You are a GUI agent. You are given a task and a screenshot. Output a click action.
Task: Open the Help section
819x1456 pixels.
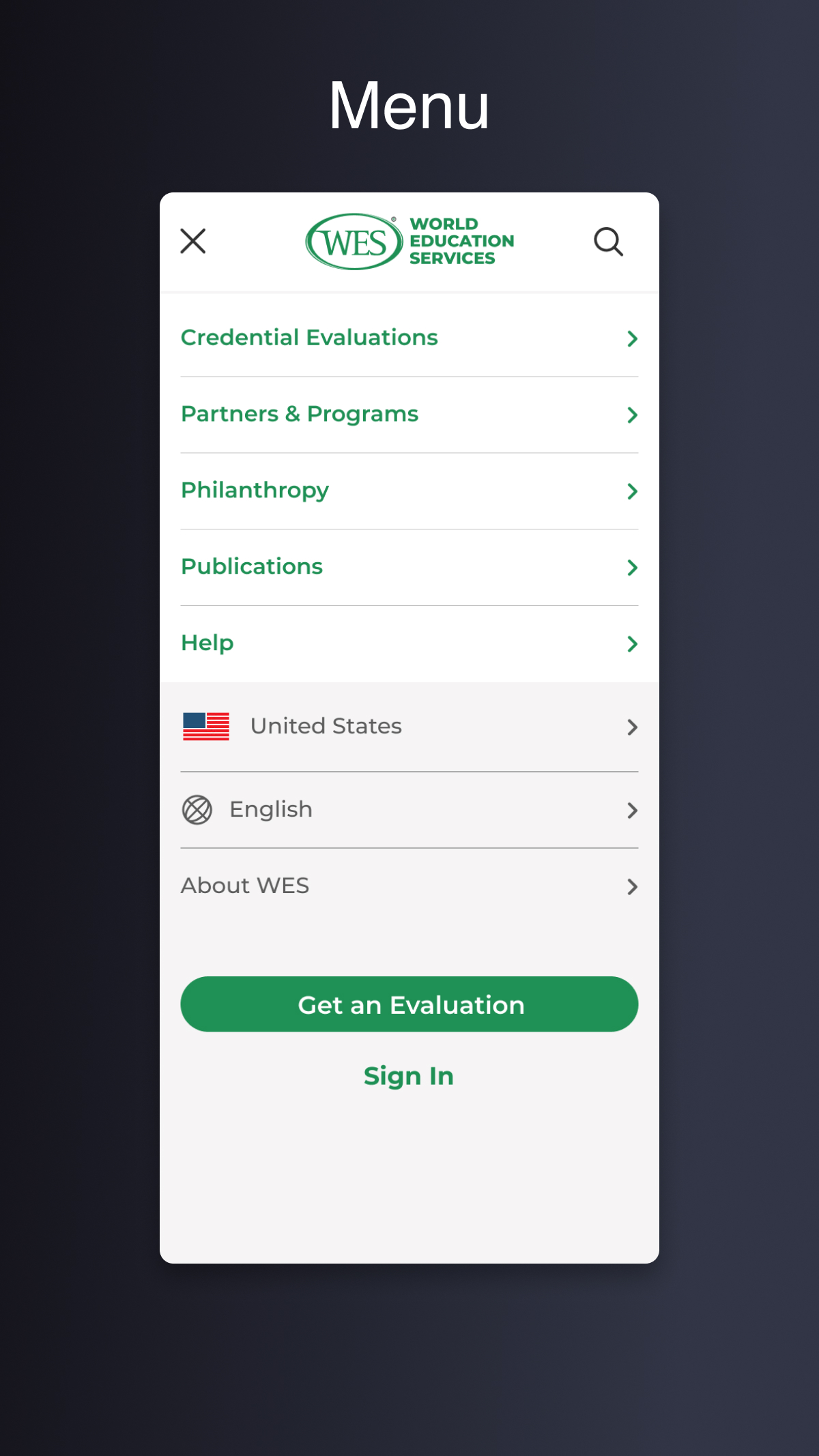tap(409, 644)
